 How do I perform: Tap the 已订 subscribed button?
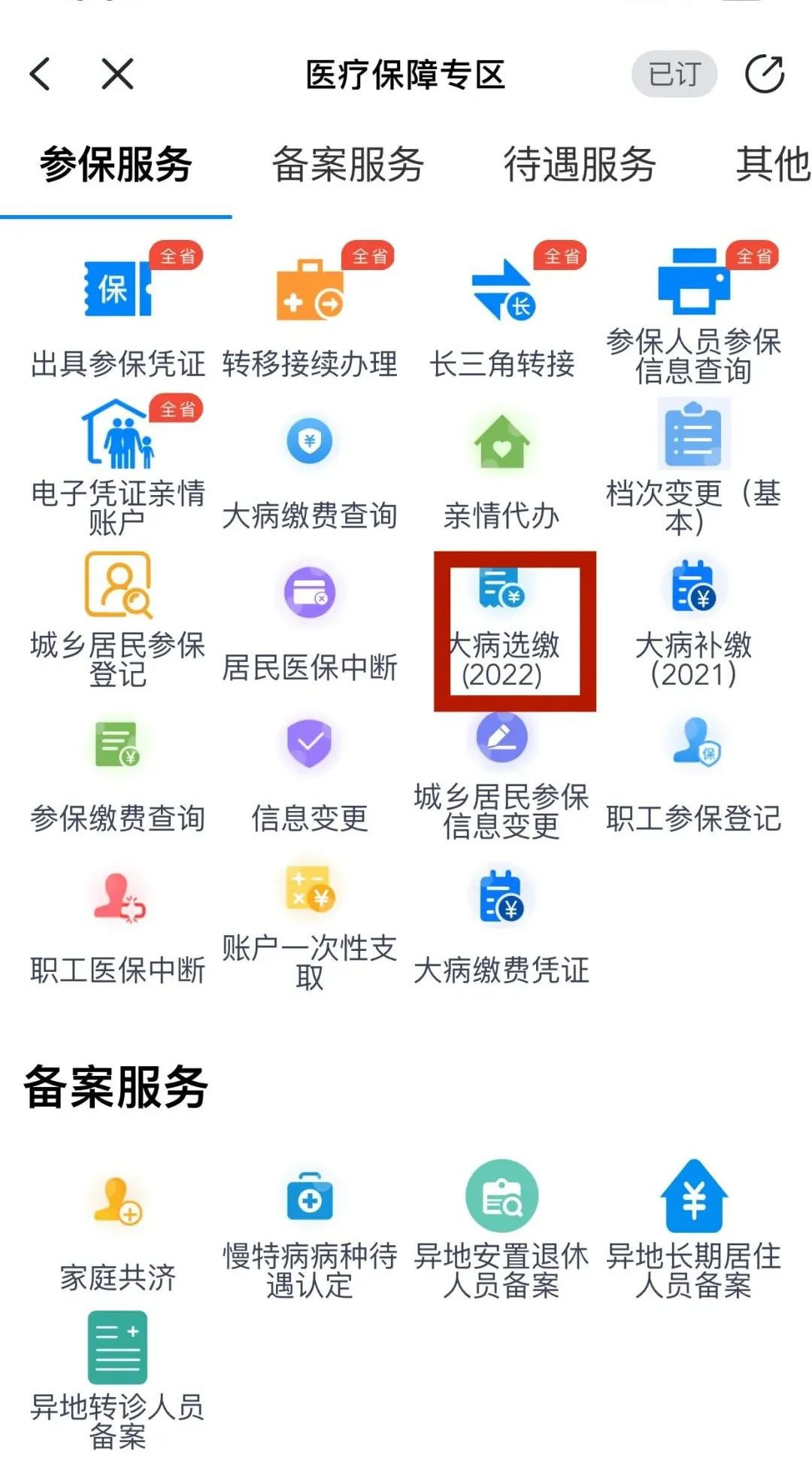674,74
